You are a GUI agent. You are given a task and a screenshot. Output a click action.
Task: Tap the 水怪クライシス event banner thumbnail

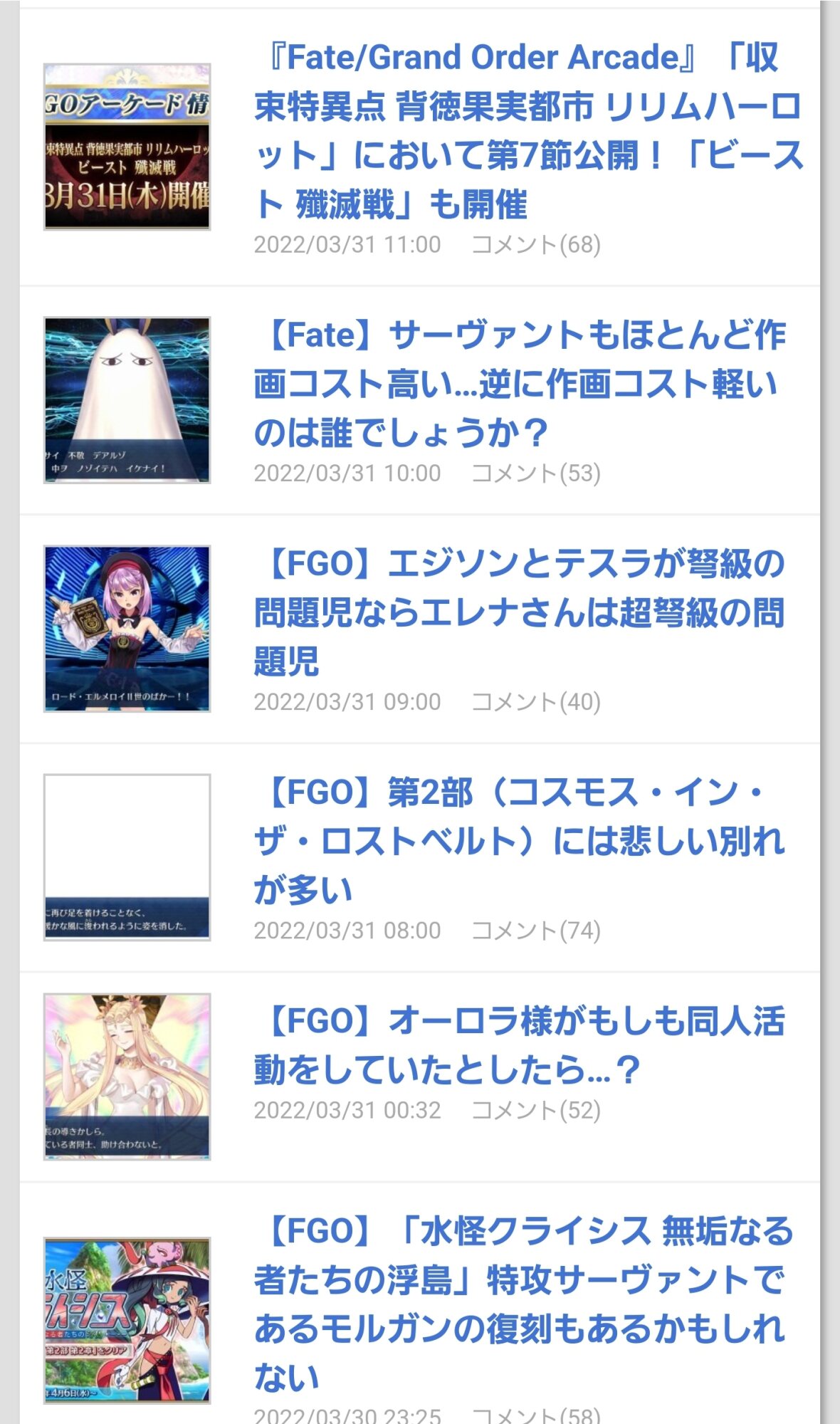(127, 1320)
